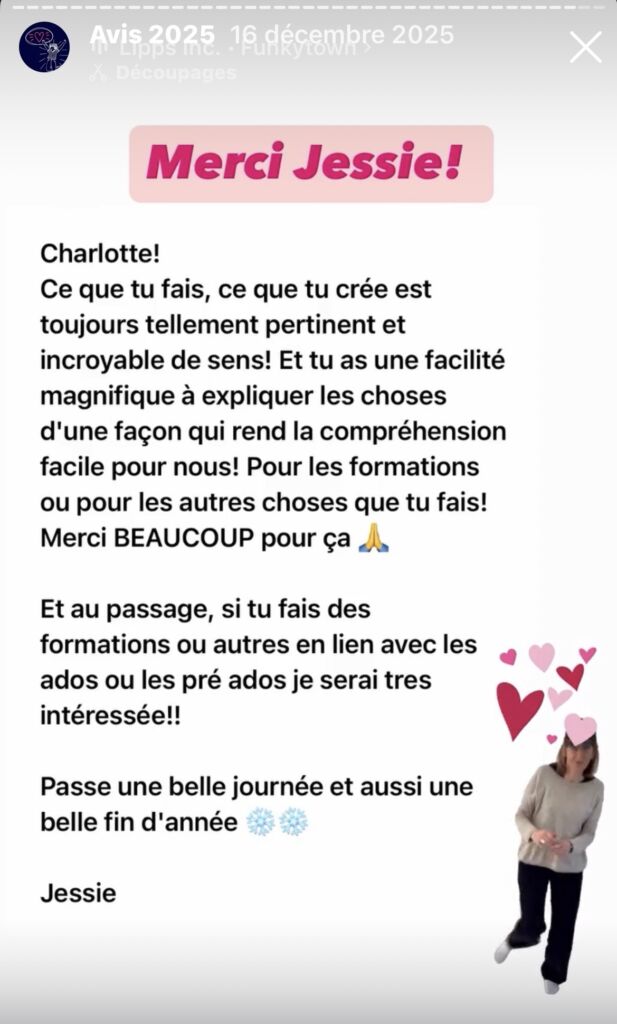
Task: Open the Découpages sticker link
Action: 164,72
